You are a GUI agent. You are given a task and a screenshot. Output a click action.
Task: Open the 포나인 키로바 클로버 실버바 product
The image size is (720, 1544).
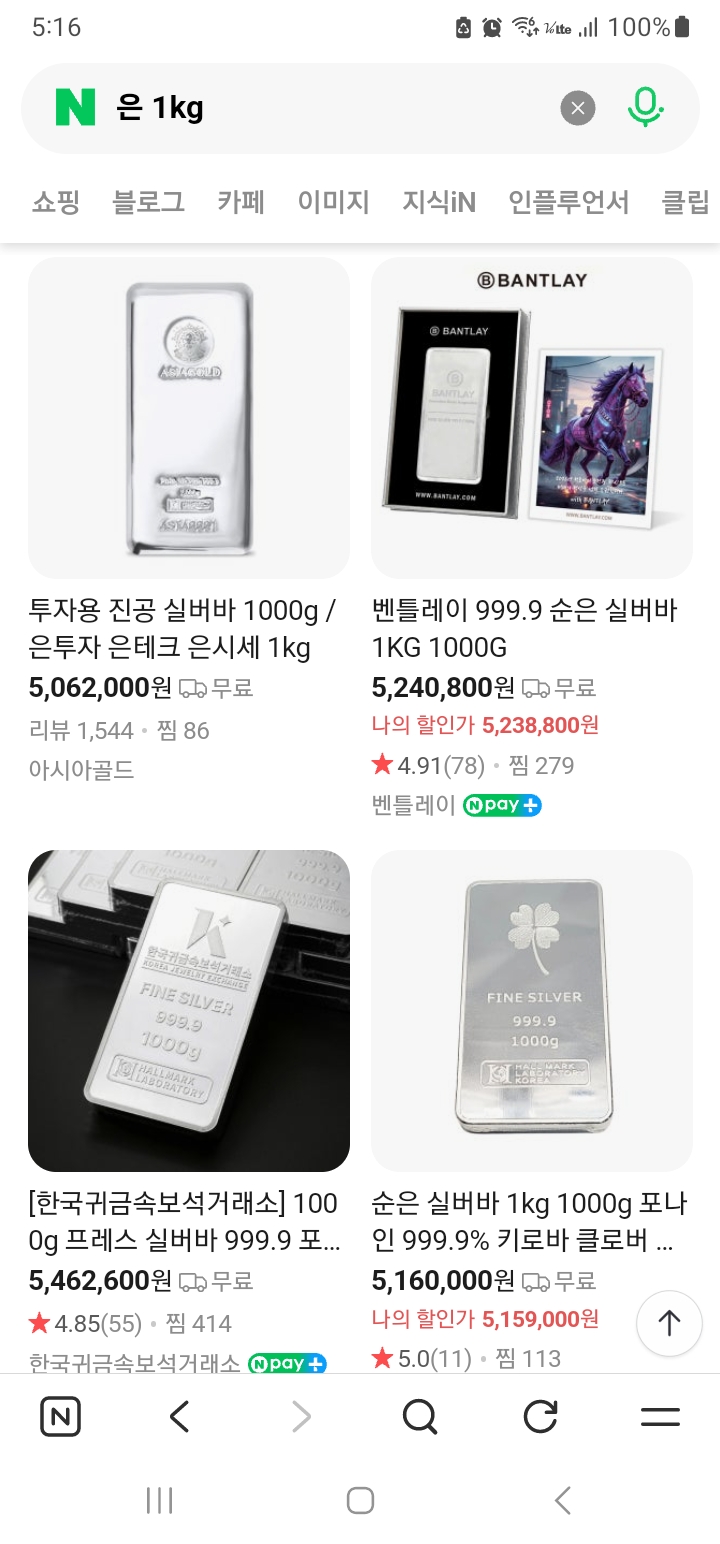click(532, 1010)
